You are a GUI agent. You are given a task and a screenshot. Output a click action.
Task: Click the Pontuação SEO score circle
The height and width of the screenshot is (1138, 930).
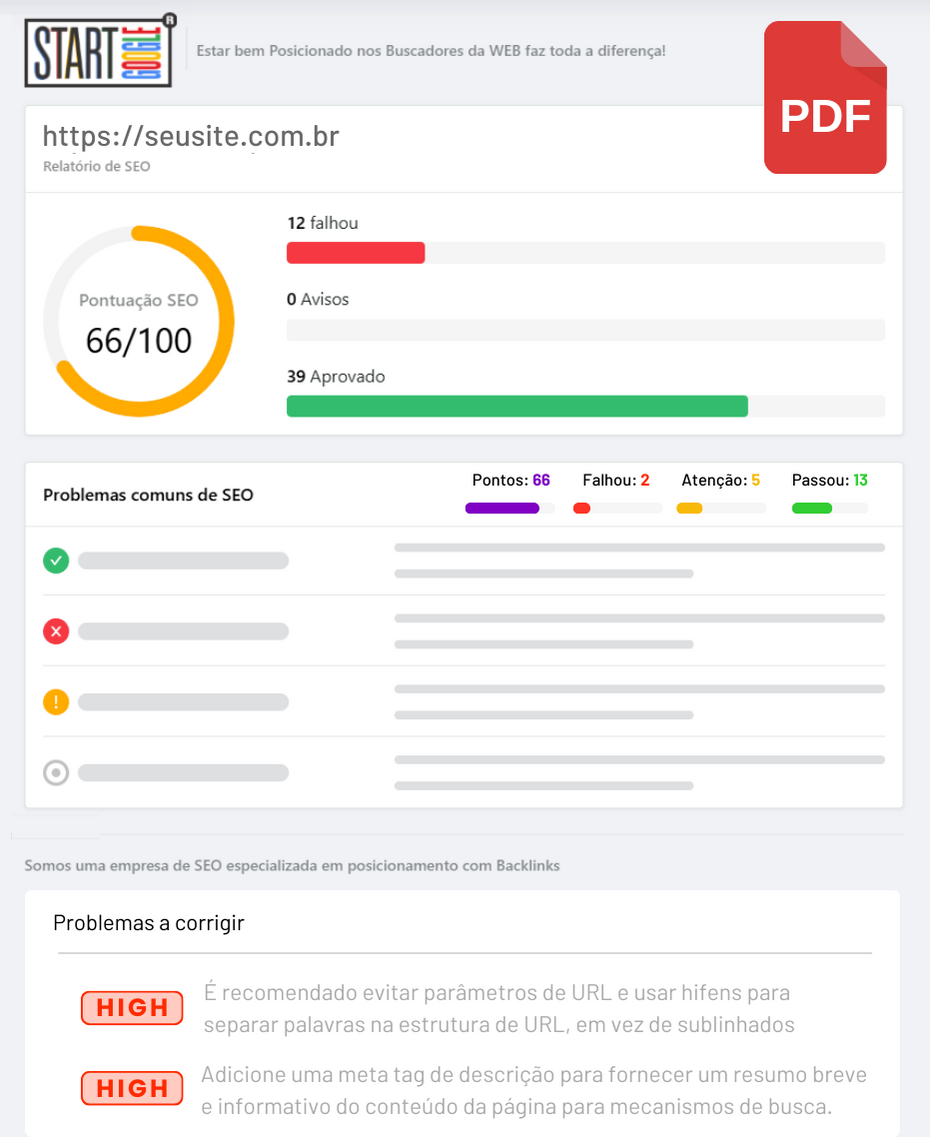pos(139,320)
